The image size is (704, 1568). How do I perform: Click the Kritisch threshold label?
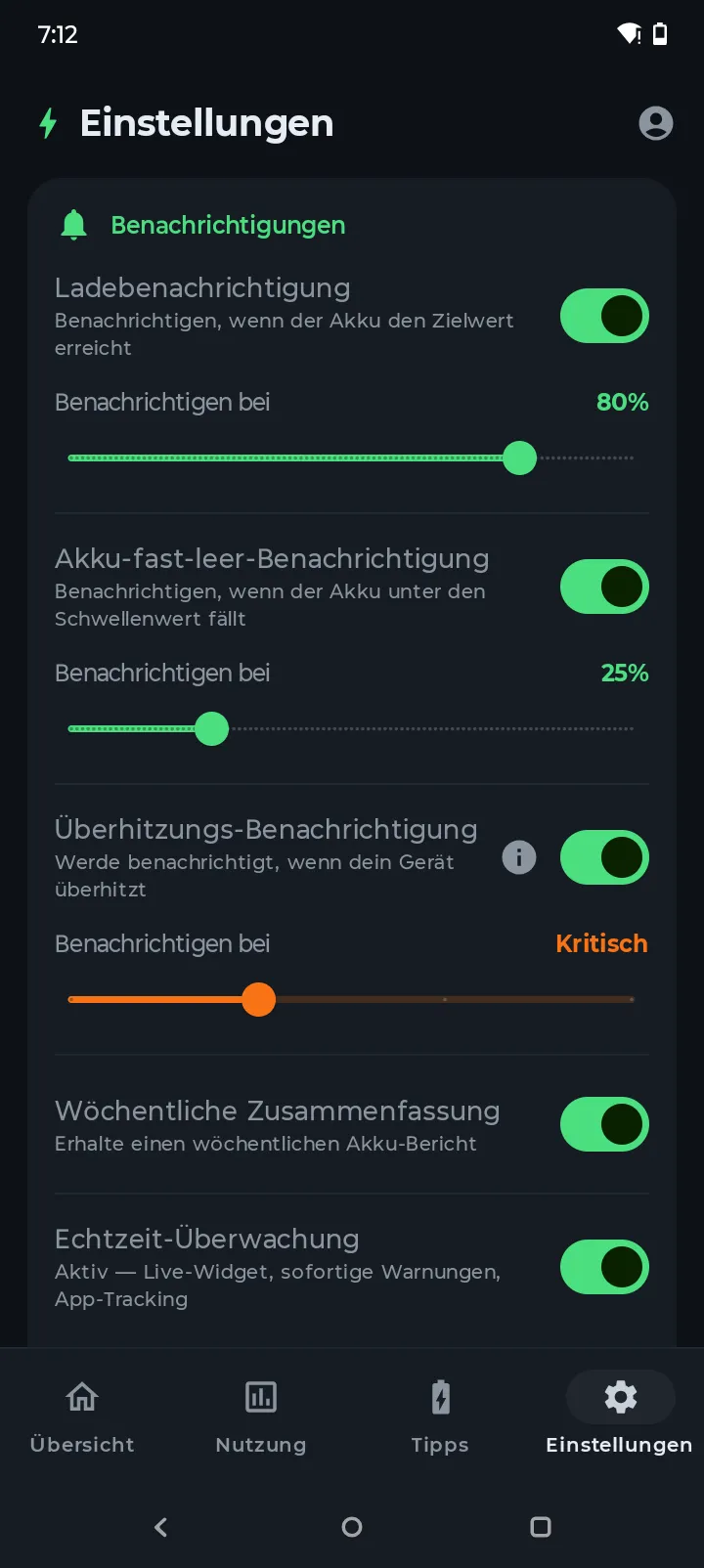click(601, 943)
